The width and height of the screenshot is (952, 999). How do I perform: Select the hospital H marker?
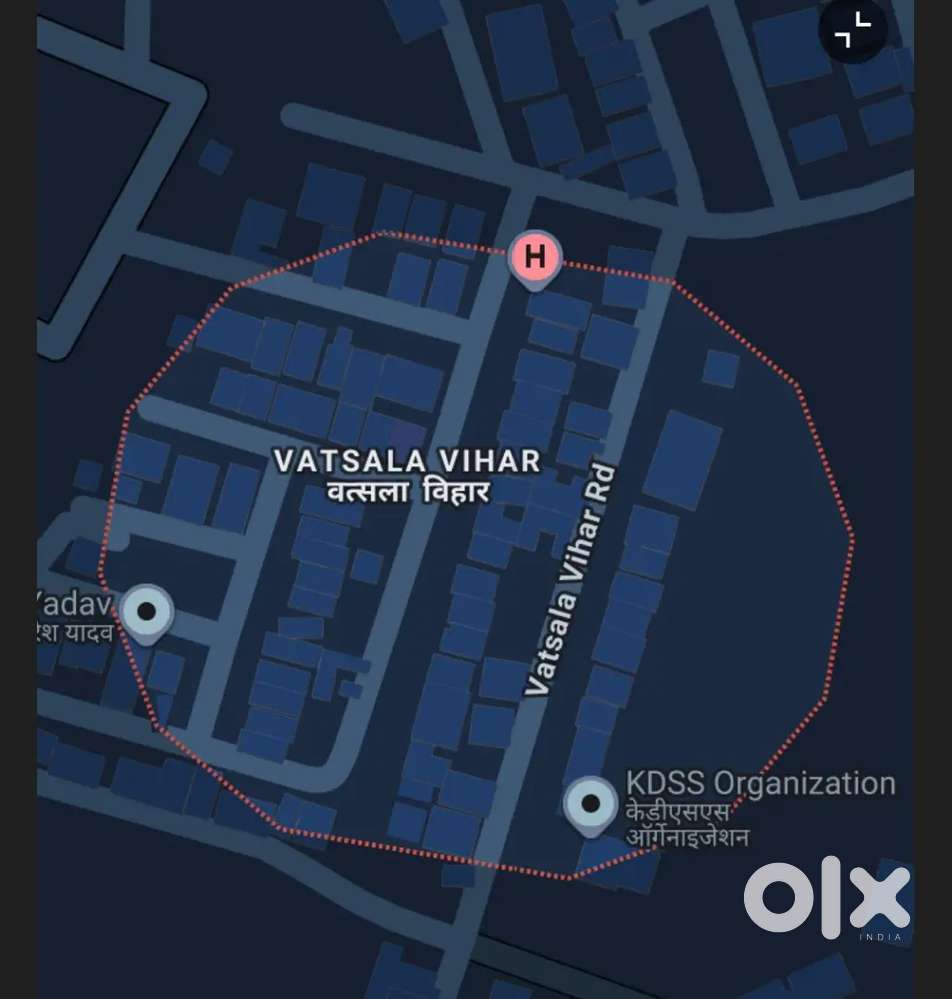coord(533,256)
